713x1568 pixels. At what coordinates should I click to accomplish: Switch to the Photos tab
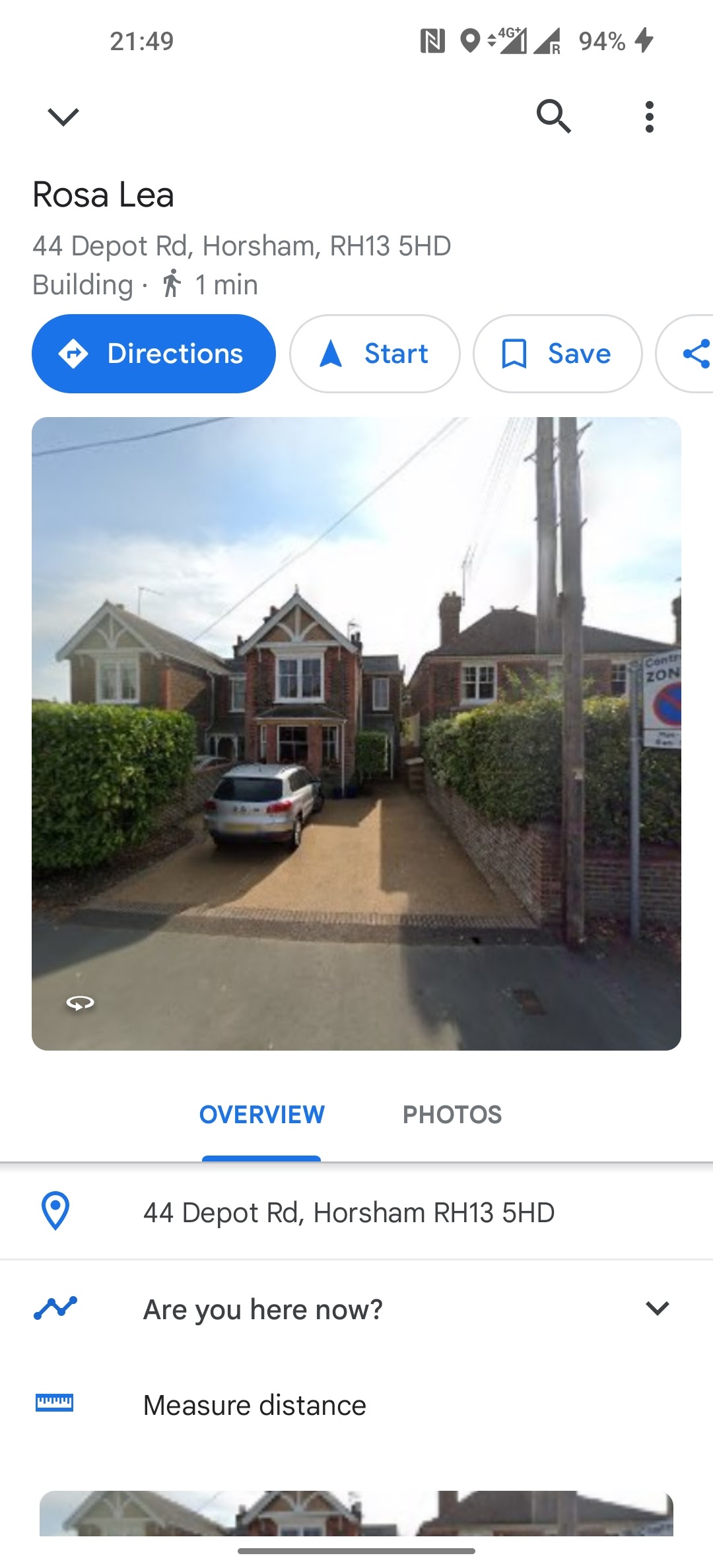[x=452, y=1115]
